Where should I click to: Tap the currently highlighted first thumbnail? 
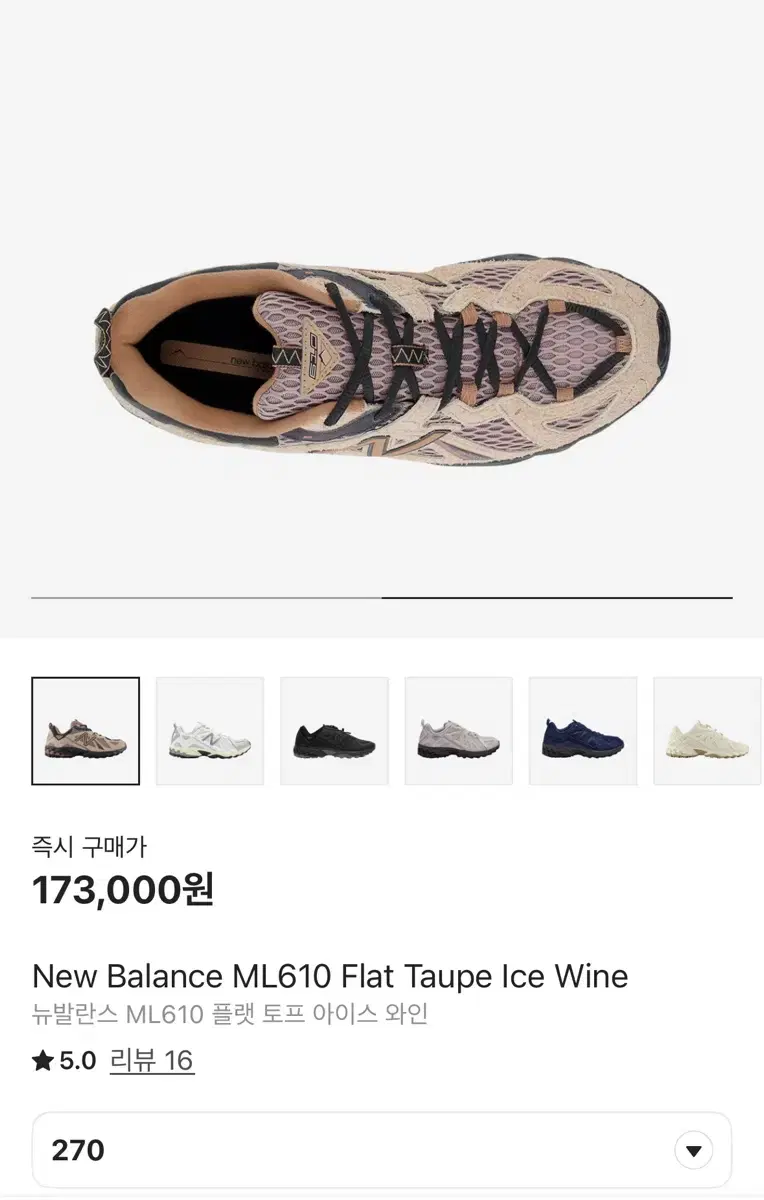click(85, 730)
